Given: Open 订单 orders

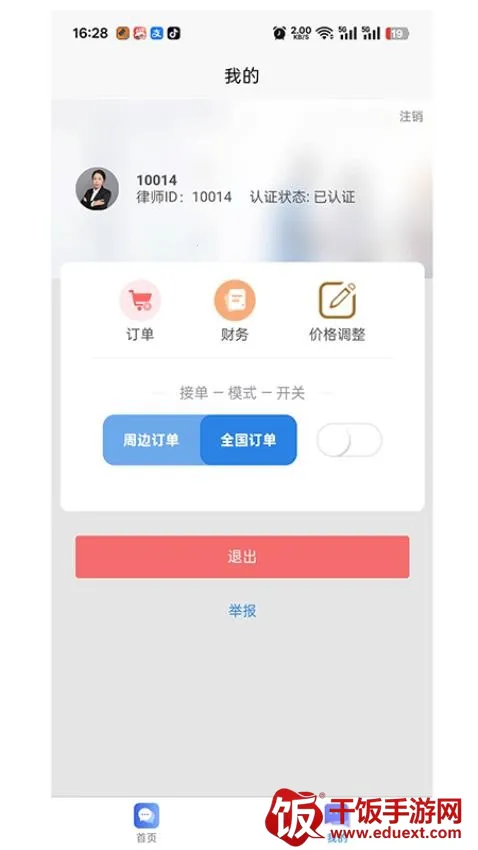Looking at the screenshot, I should pos(140,312).
